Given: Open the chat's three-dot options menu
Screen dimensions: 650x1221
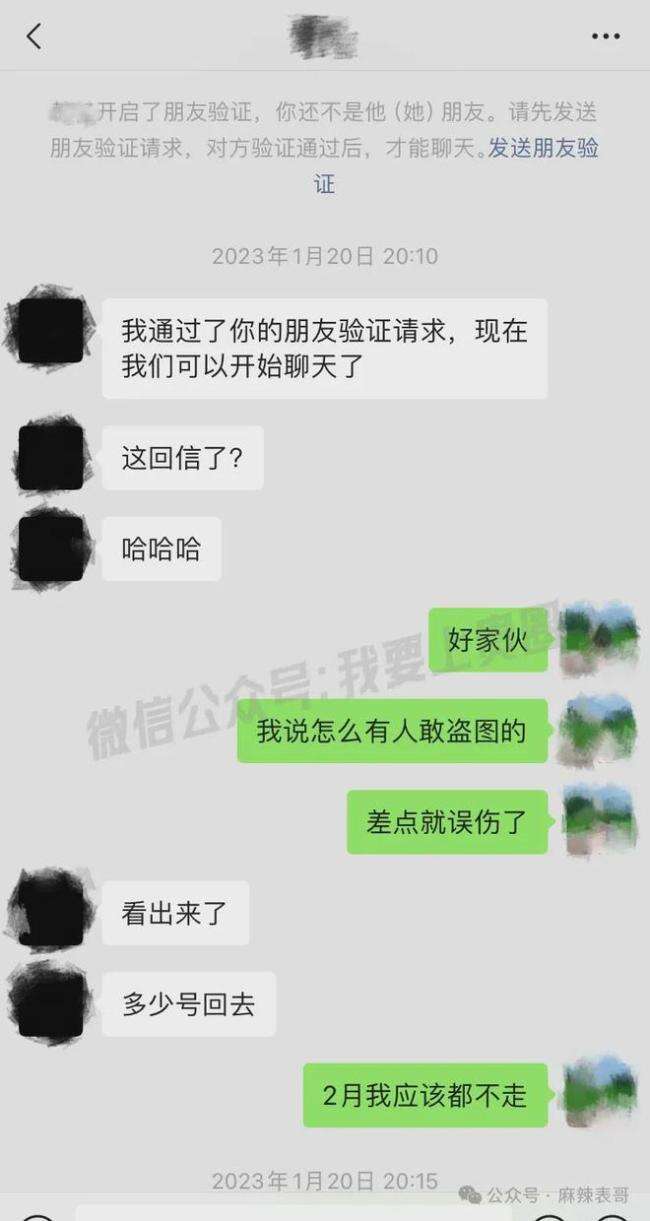Looking at the screenshot, I should pos(605,37).
